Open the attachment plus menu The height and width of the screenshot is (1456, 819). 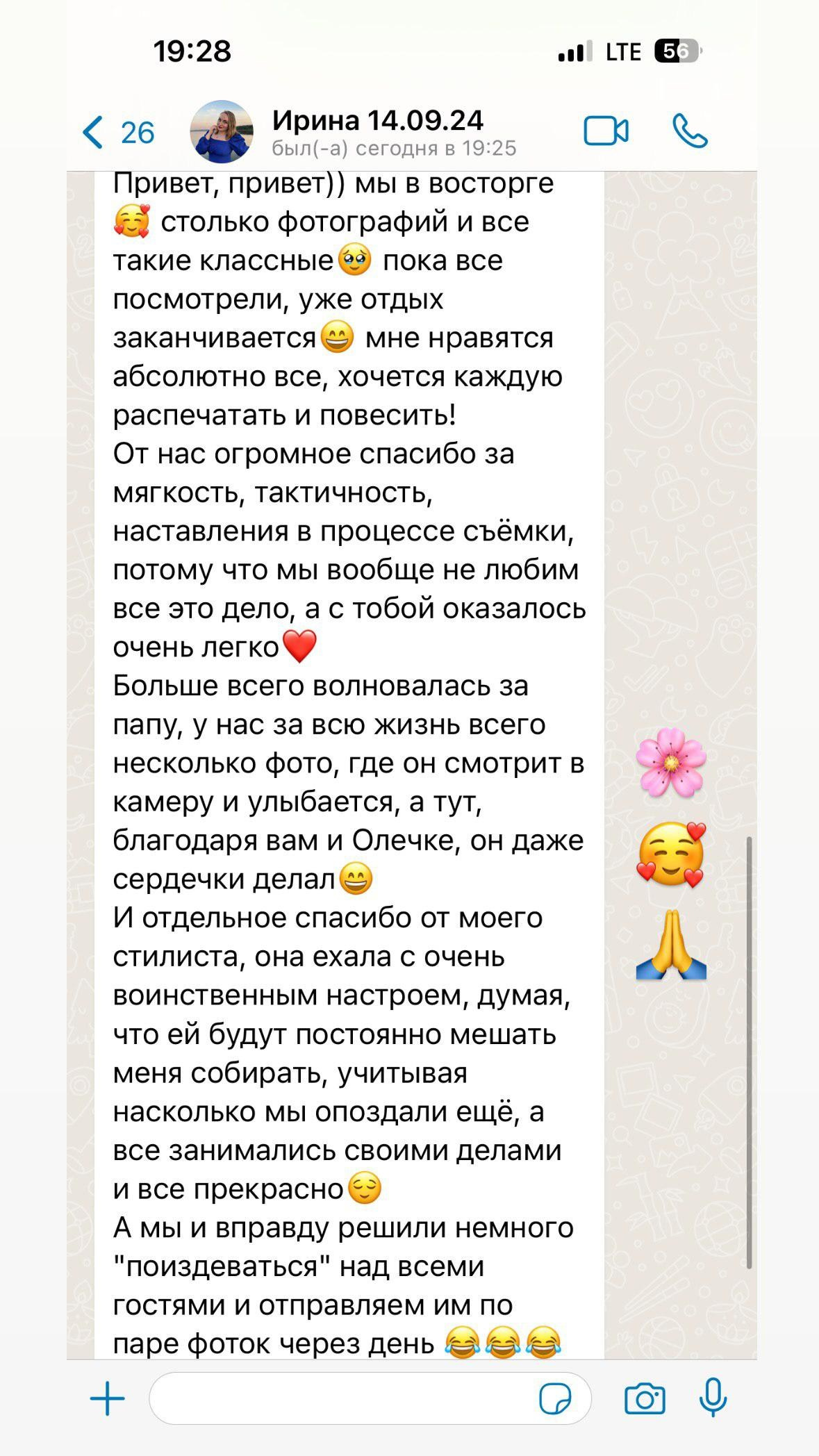[x=108, y=1398]
